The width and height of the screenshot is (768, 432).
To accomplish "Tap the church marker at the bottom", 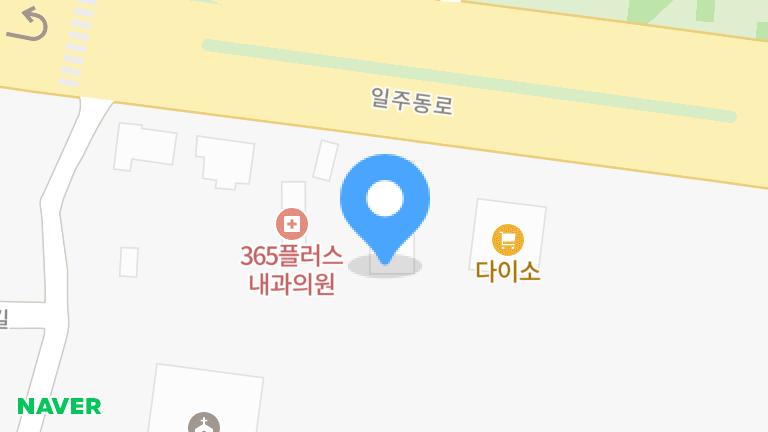I will [204, 424].
